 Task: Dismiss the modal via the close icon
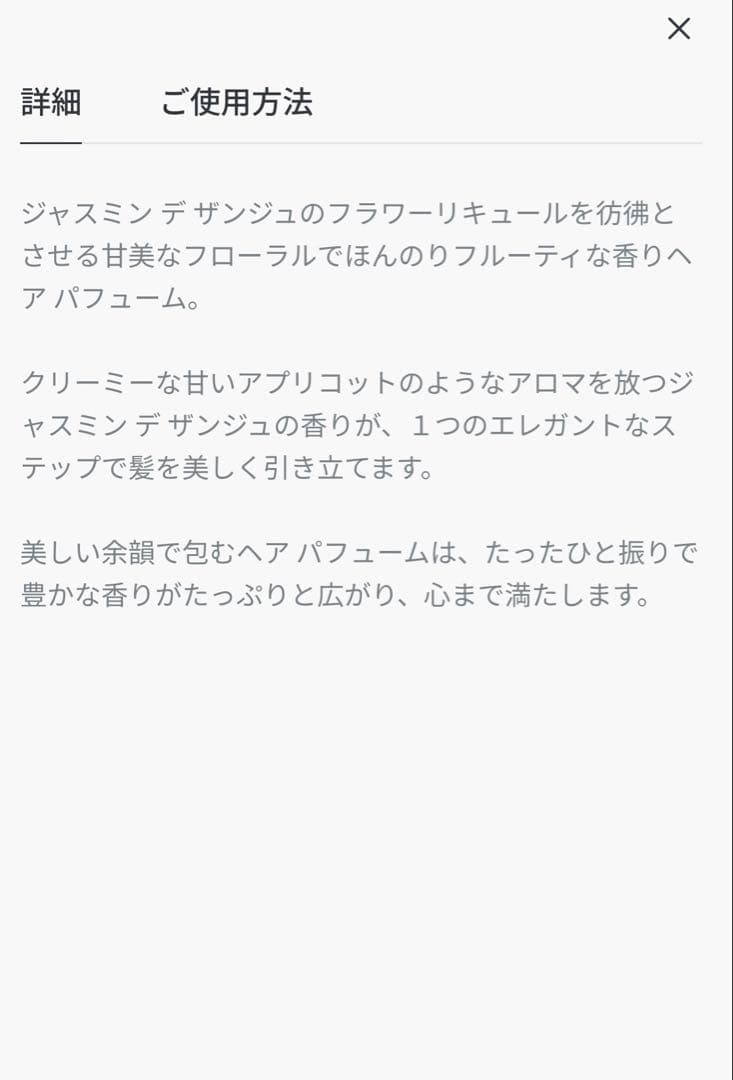(679, 29)
